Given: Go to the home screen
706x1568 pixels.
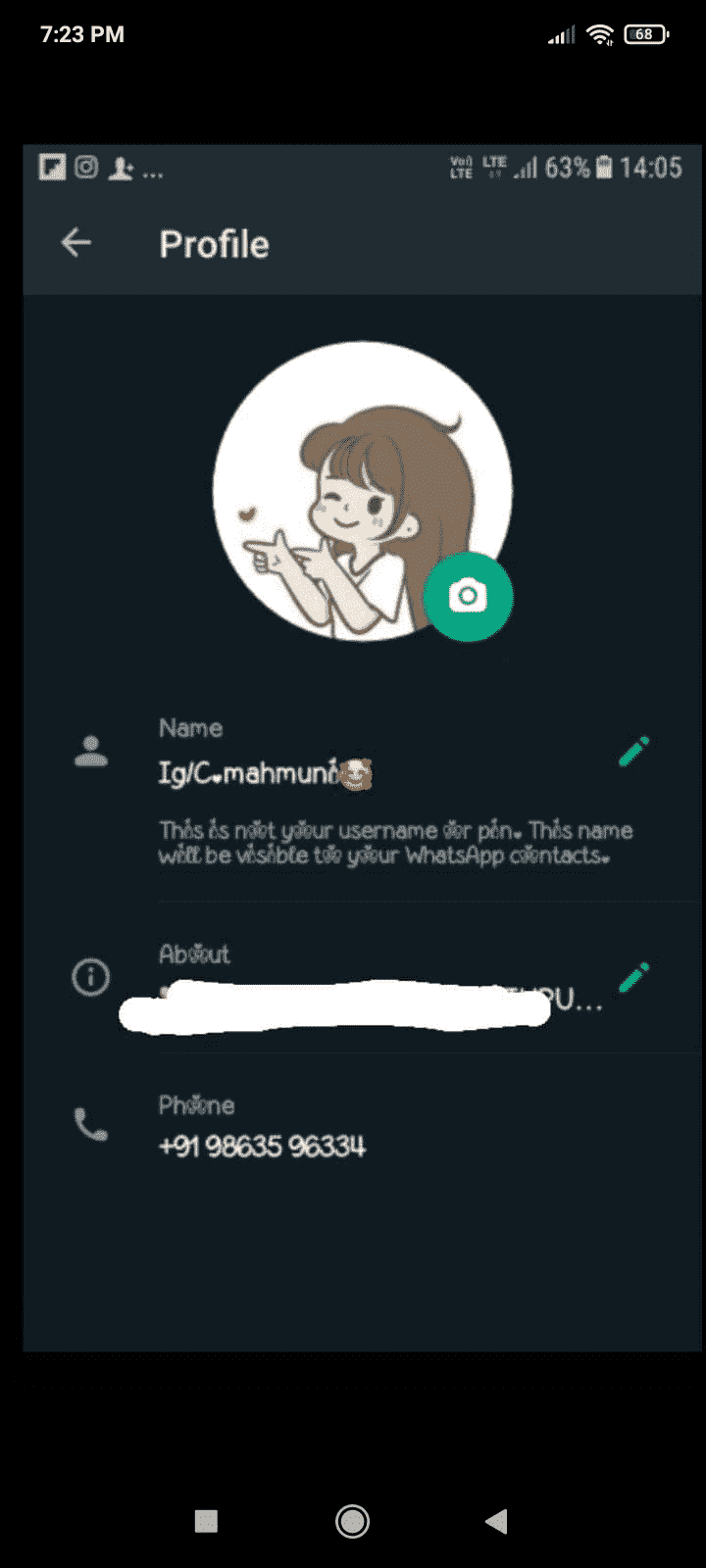Looking at the screenshot, I should 352,1520.
